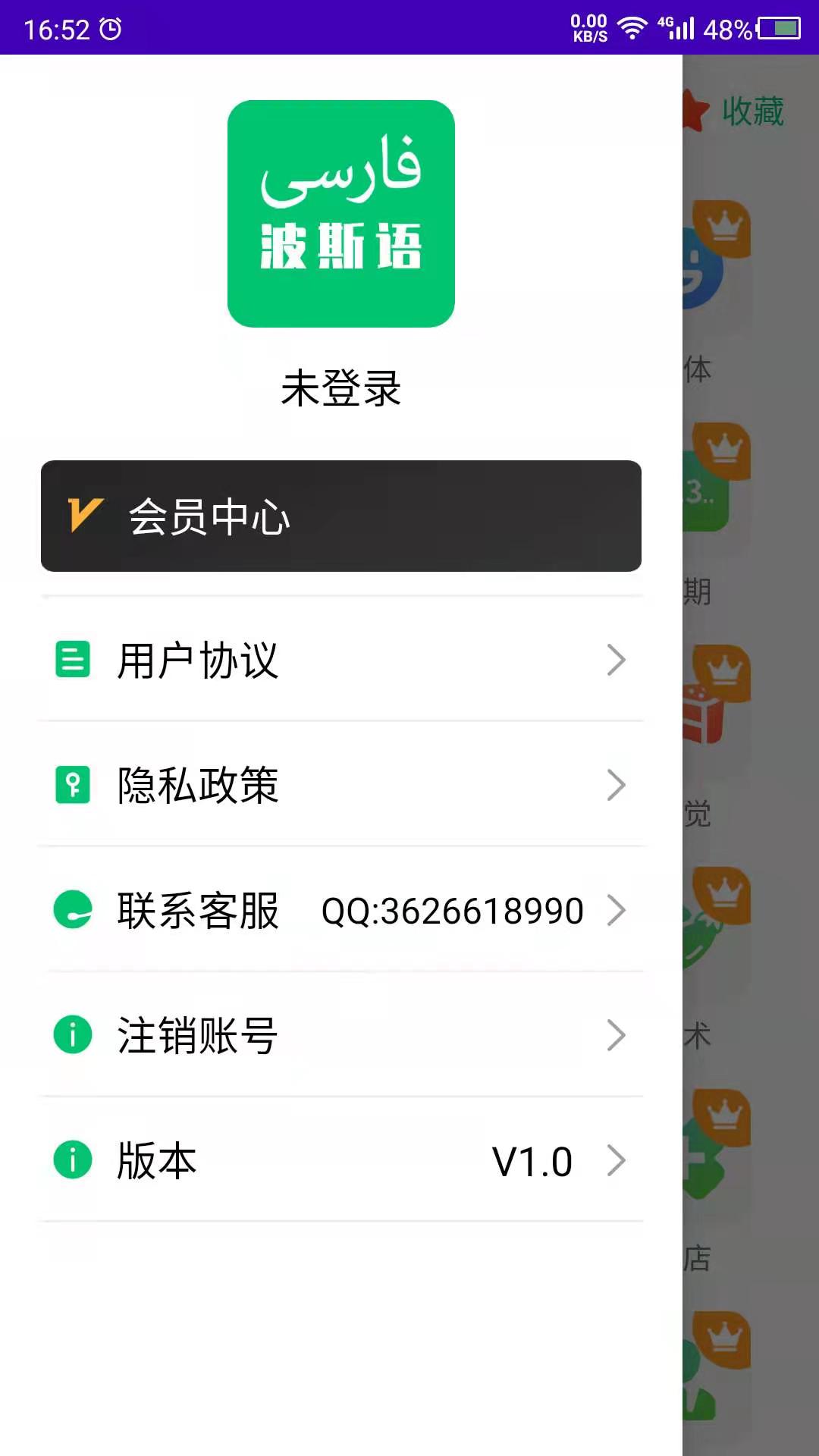Click the orange V membership icon
Screen dimensions: 819x1456
pyautogui.click(x=86, y=513)
